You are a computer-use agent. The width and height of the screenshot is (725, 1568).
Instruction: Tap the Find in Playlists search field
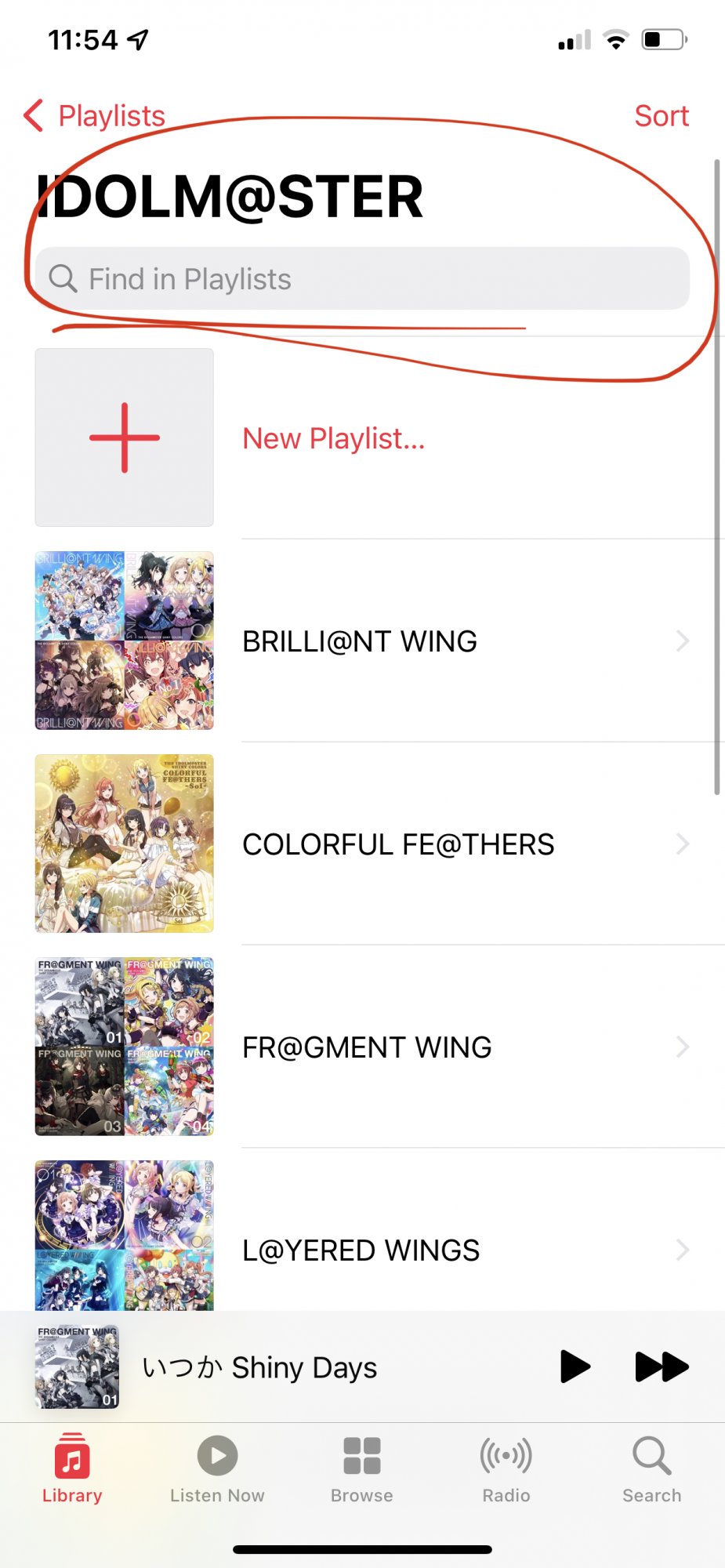point(362,279)
